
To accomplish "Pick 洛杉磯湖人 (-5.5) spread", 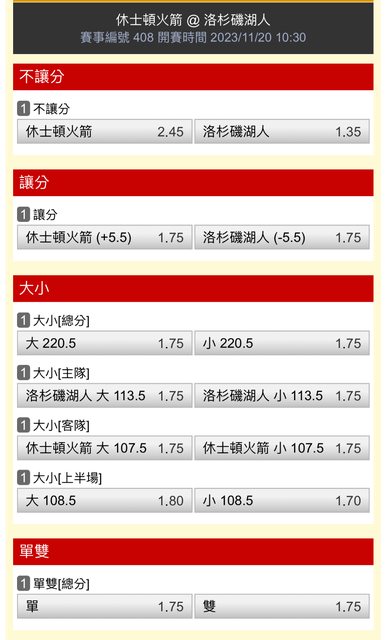I will click(x=282, y=237).
